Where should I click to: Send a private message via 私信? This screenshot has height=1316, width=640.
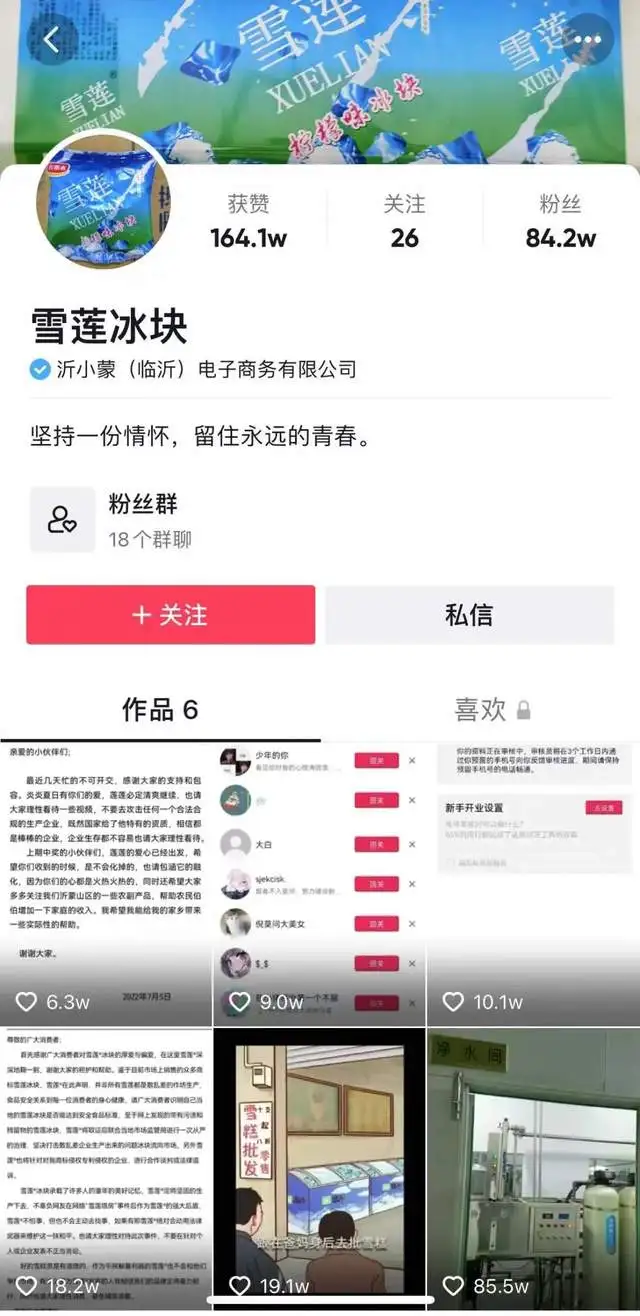[469, 614]
